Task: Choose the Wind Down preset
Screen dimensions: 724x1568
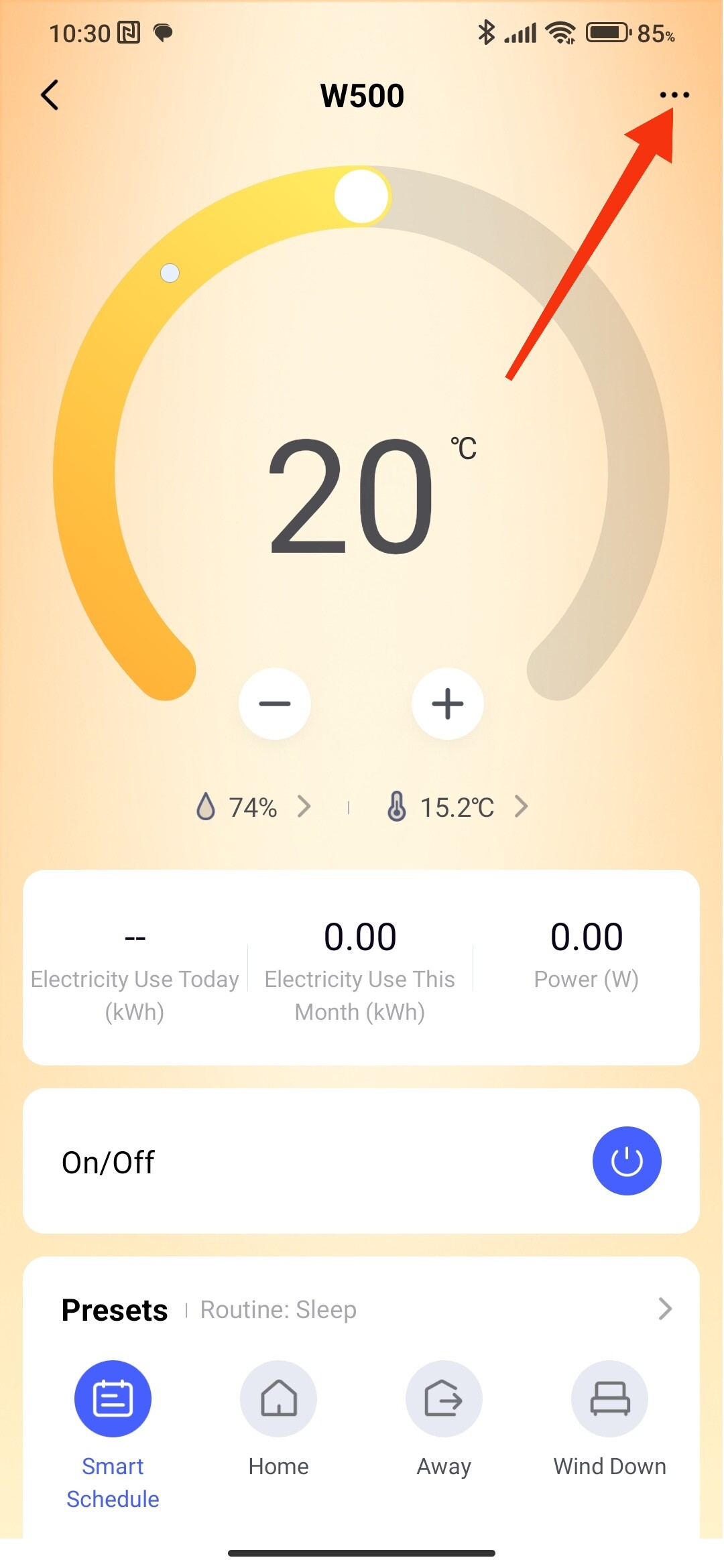Action: [x=609, y=1399]
